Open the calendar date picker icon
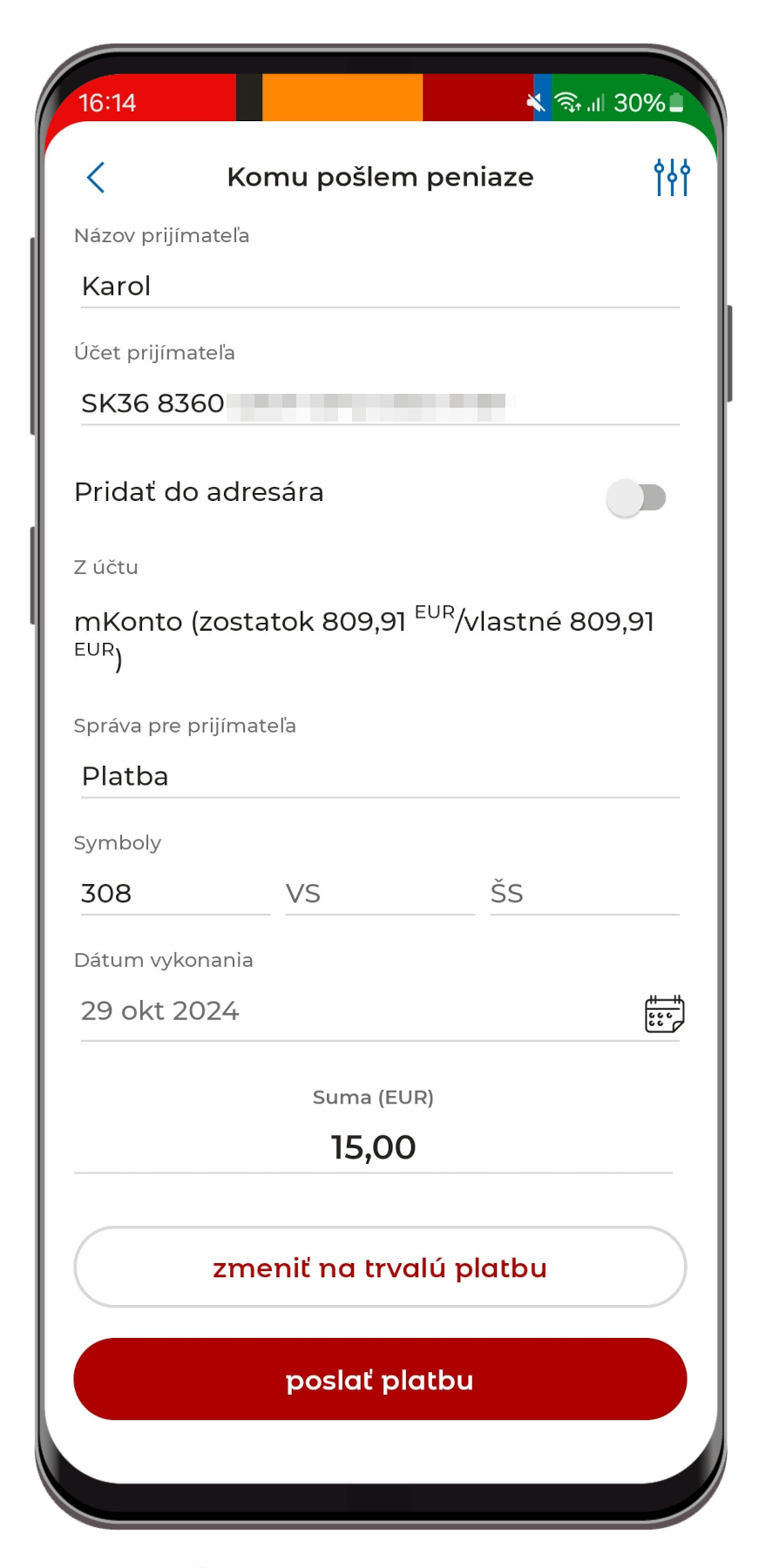766x1568 pixels. point(664,1012)
